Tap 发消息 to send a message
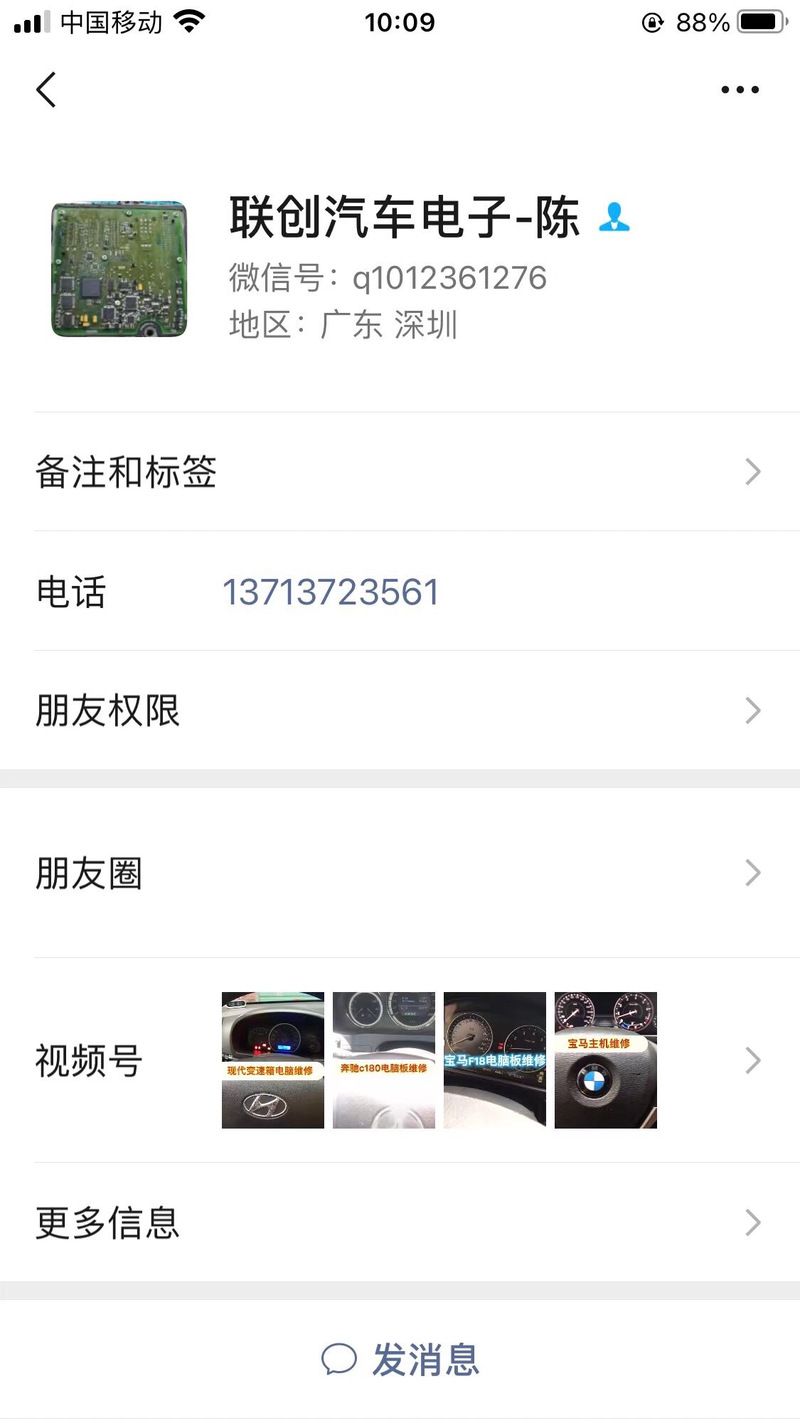The image size is (800, 1423). 401,1359
